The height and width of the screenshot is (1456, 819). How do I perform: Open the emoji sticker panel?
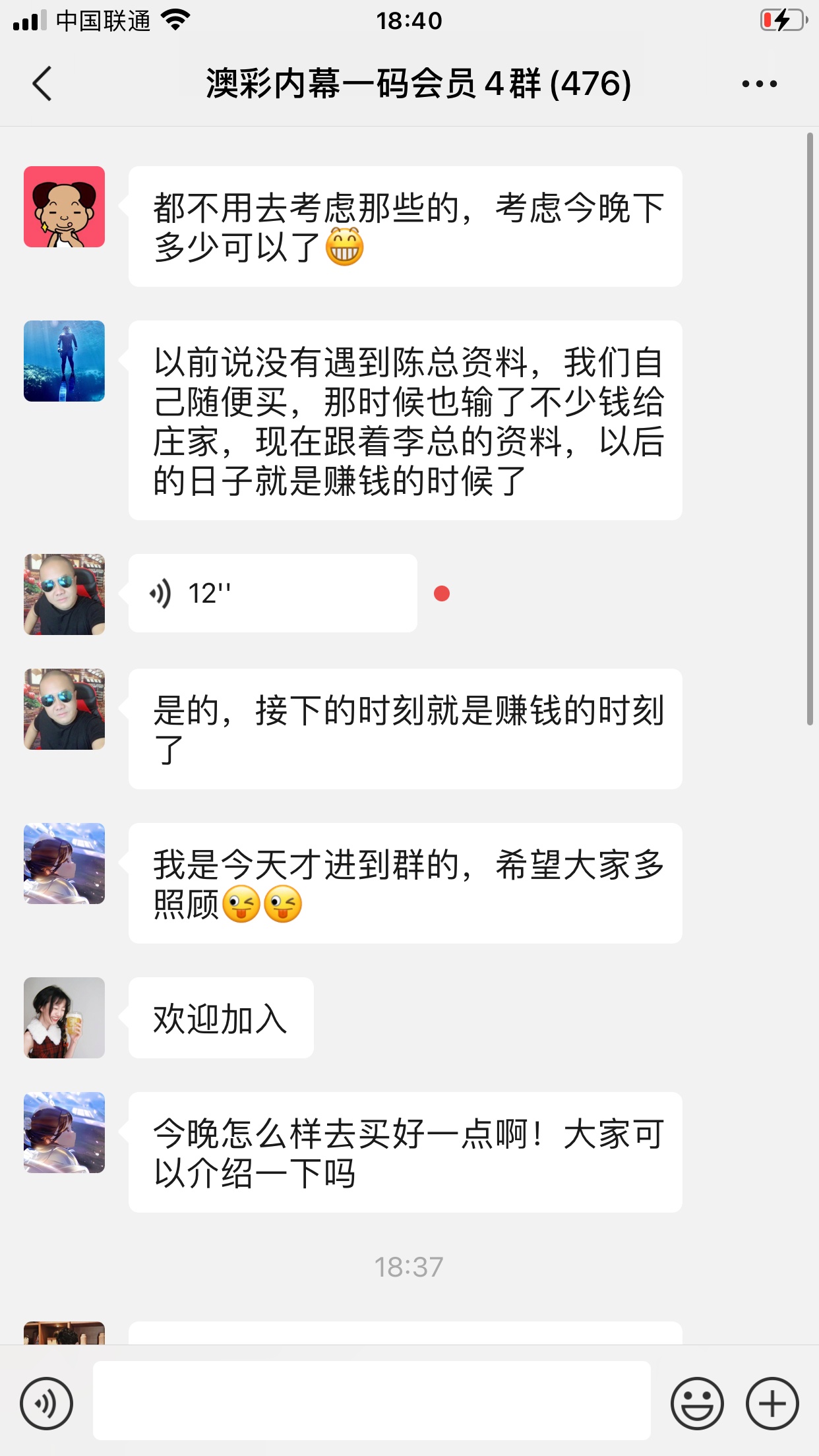(x=697, y=1403)
